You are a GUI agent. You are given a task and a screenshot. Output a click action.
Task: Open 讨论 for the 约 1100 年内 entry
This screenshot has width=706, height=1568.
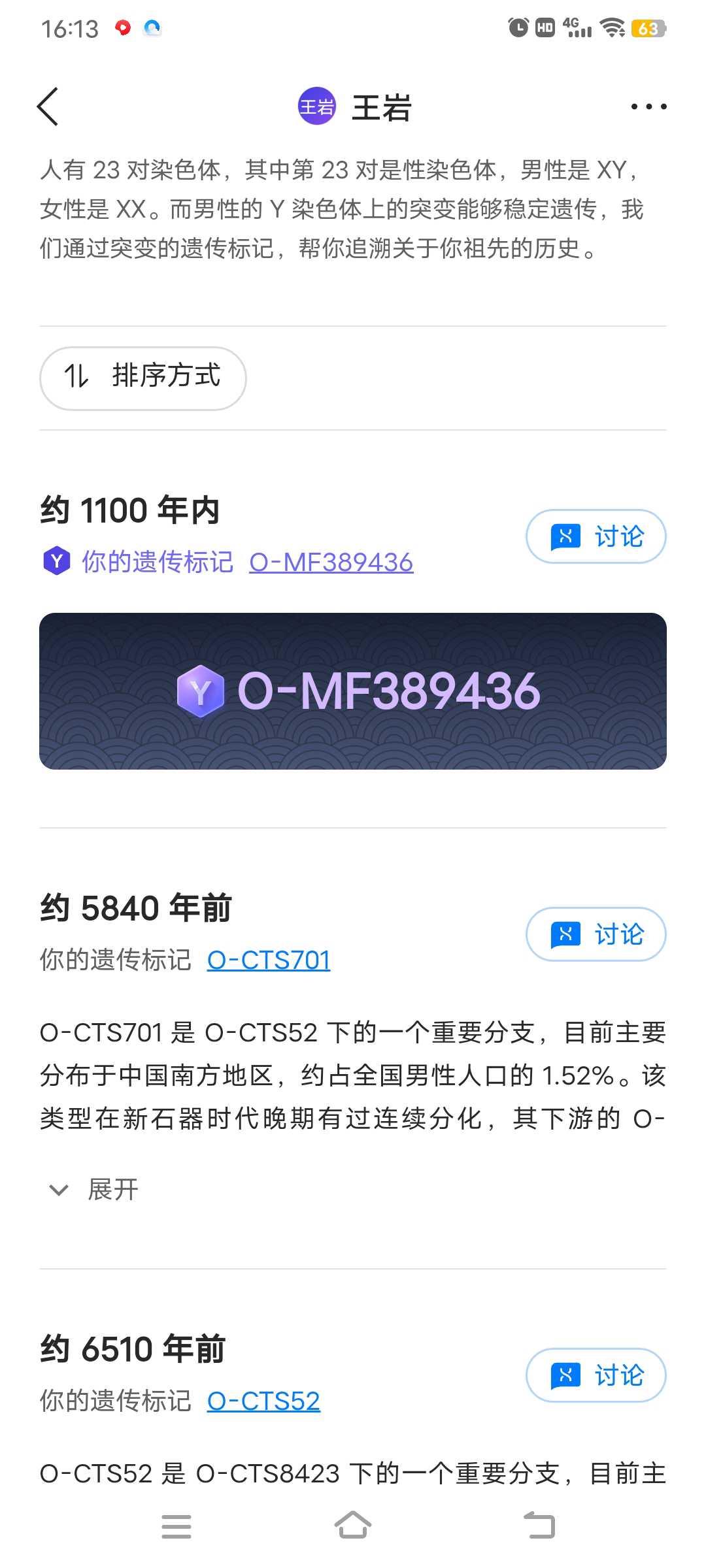[596, 536]
